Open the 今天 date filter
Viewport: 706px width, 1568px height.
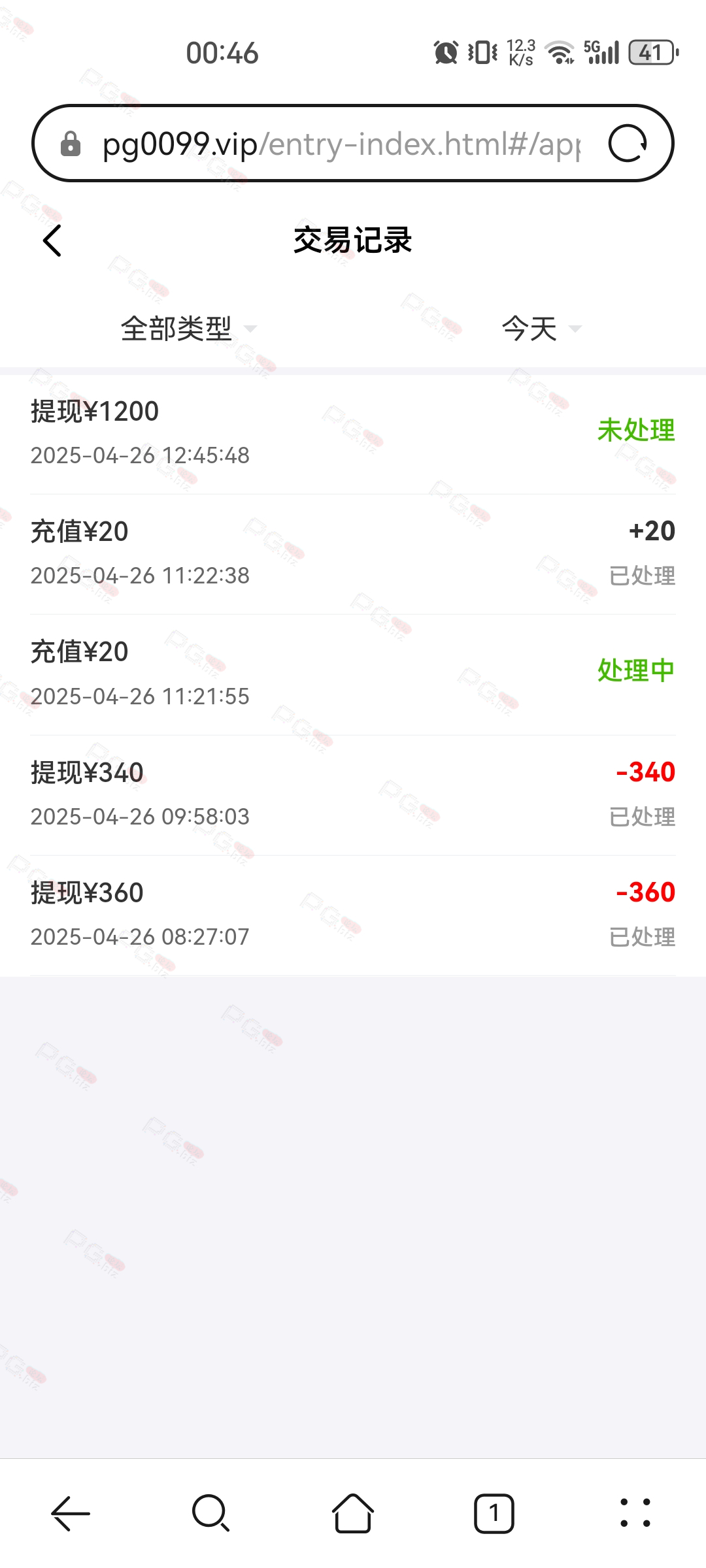541,328
